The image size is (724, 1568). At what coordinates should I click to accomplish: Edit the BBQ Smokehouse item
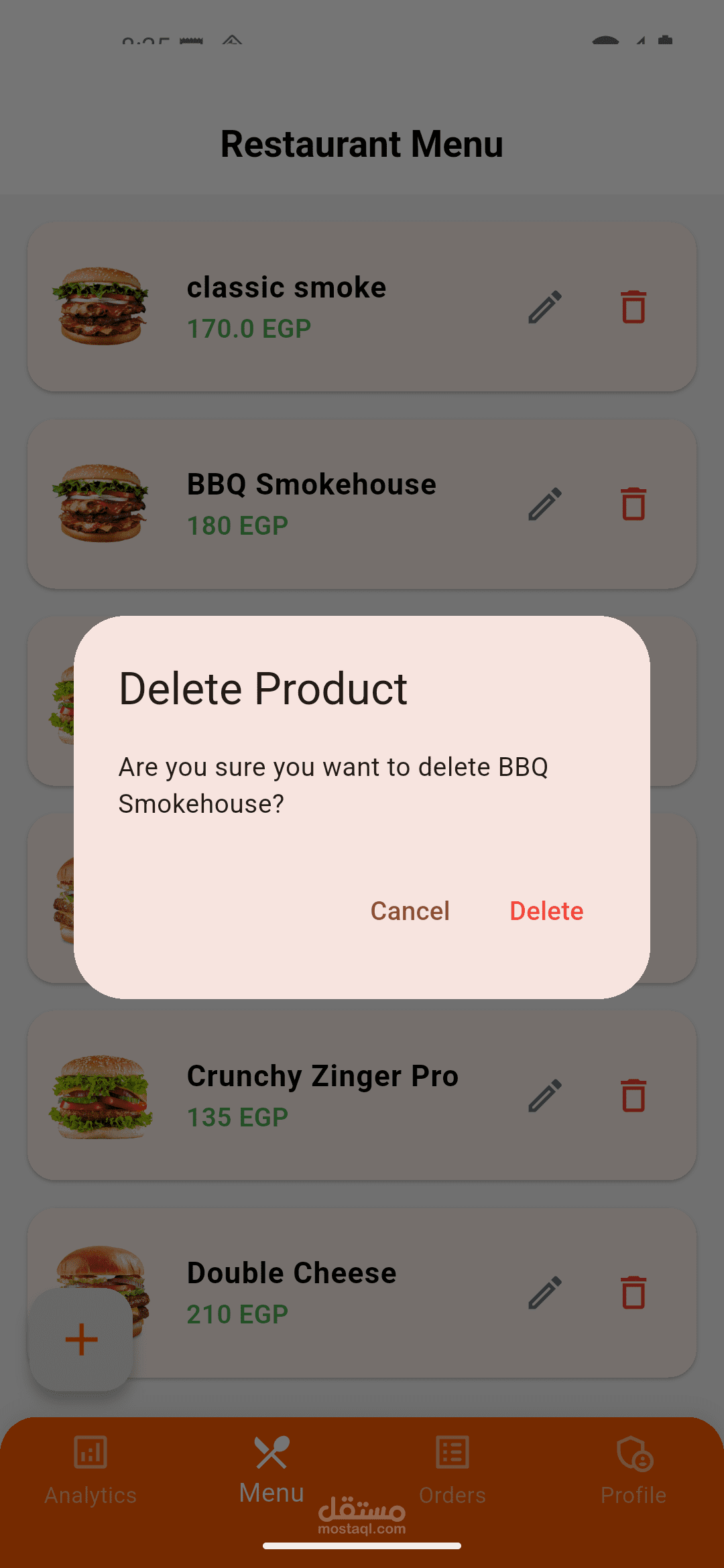(545, 504)
